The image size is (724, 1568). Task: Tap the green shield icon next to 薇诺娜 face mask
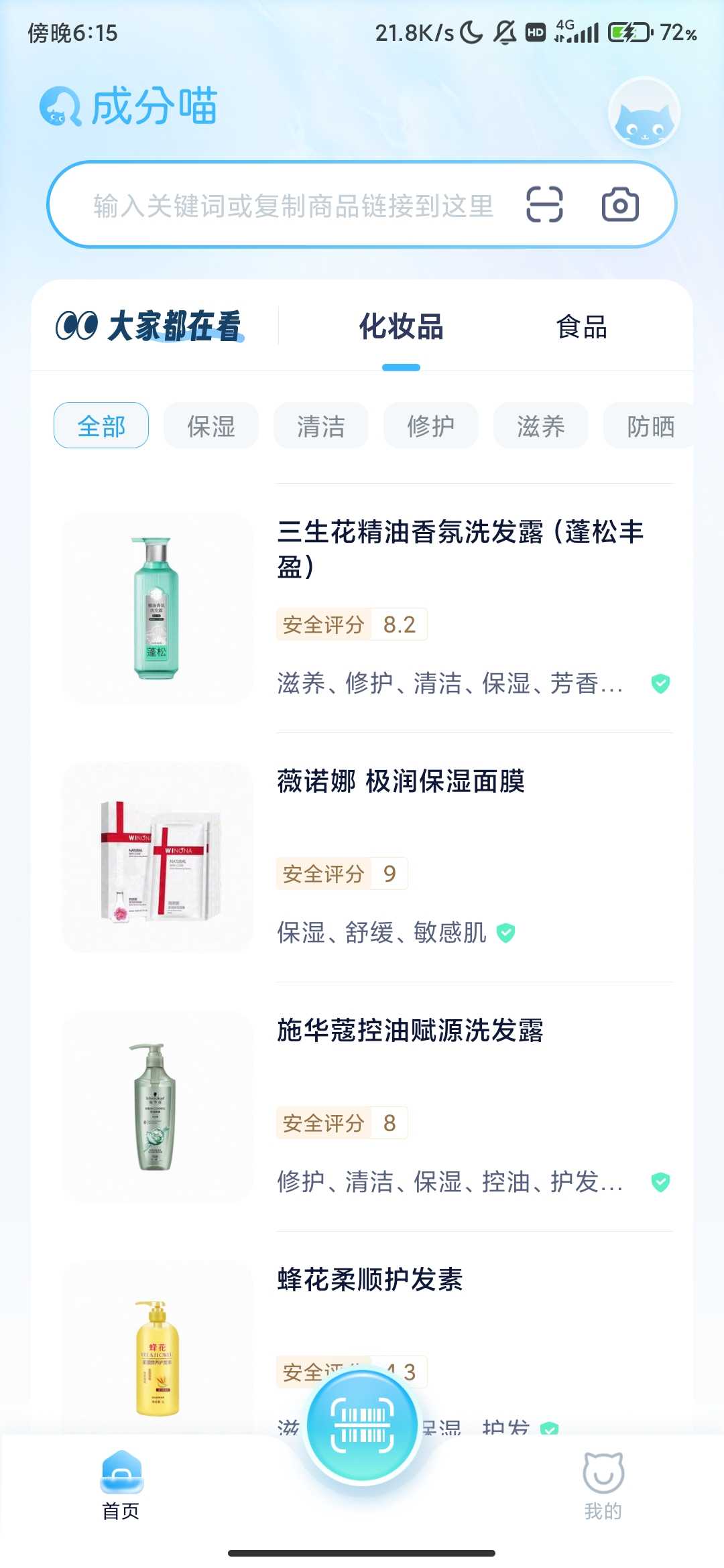pyautogui.click(x=506, y=931)
